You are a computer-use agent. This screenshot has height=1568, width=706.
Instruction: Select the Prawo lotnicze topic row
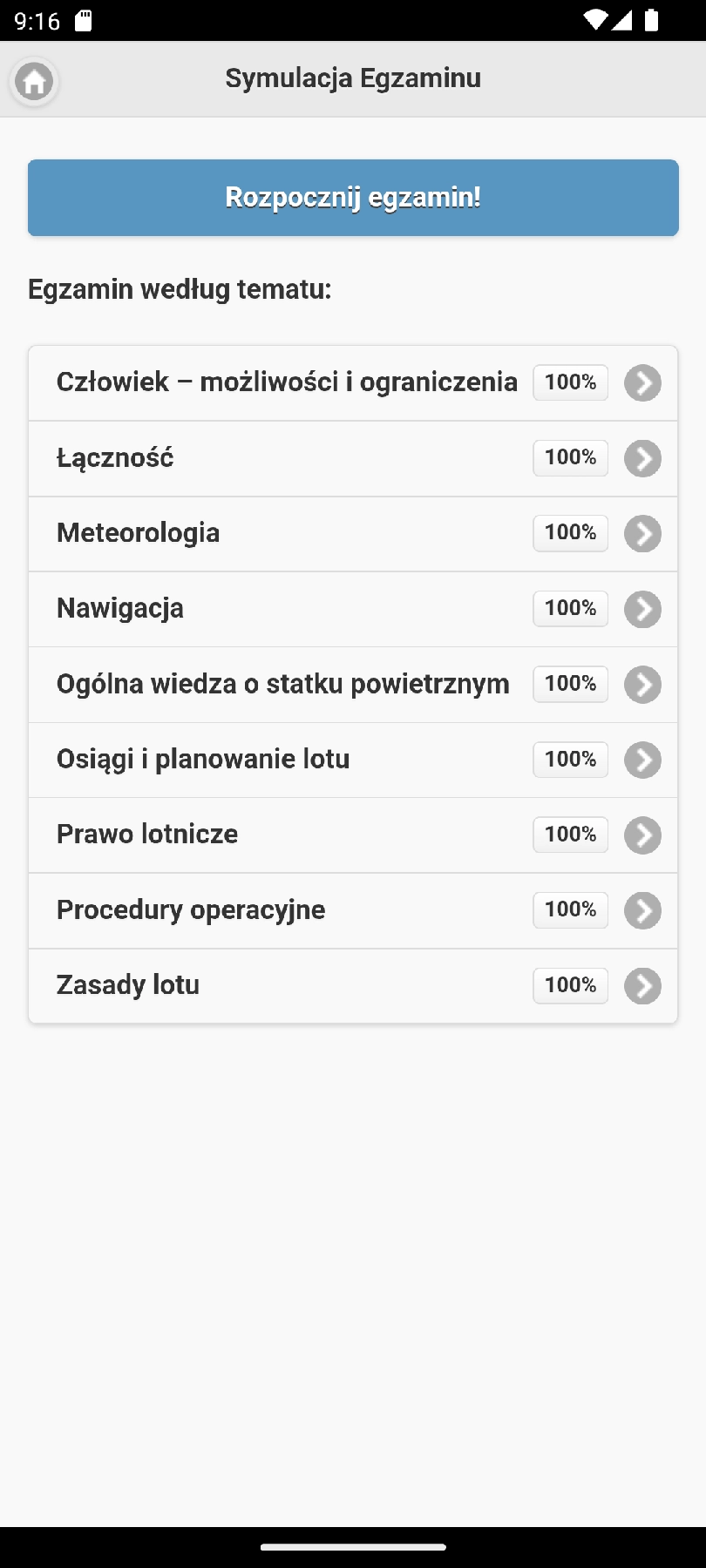(x=146, y=835)
